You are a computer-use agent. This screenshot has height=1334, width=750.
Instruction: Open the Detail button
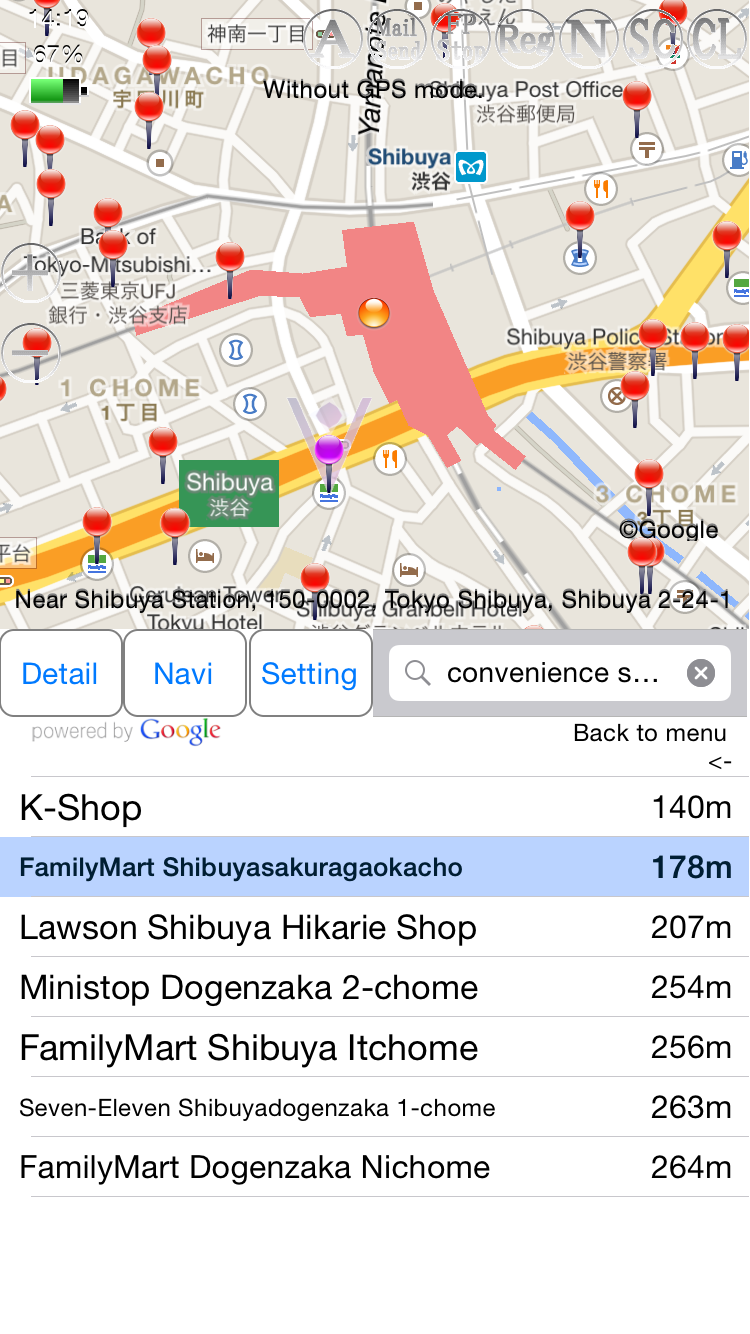click(61, 673)
